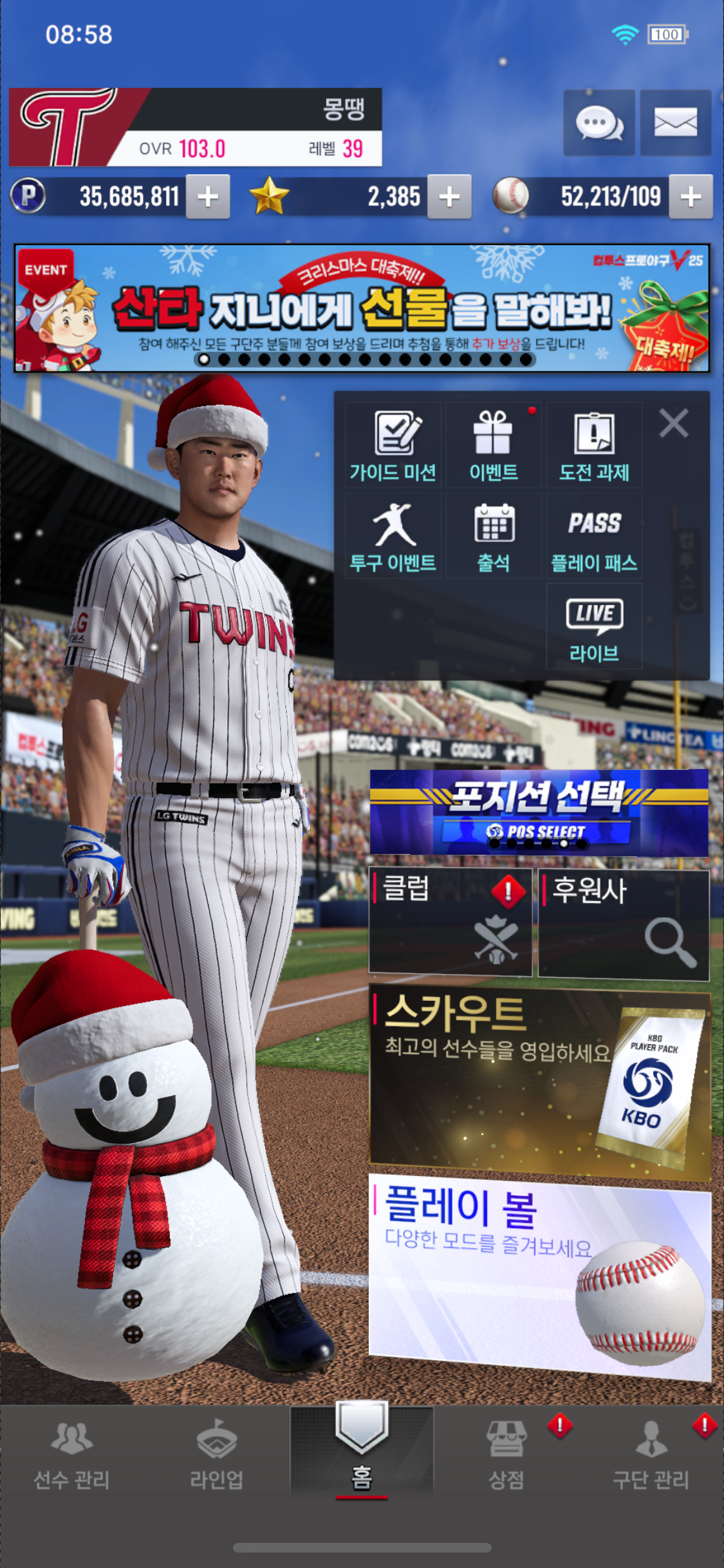724x1568 pixels.
Task: Open 도전 과제 challenges
Action: click(594, 445)
